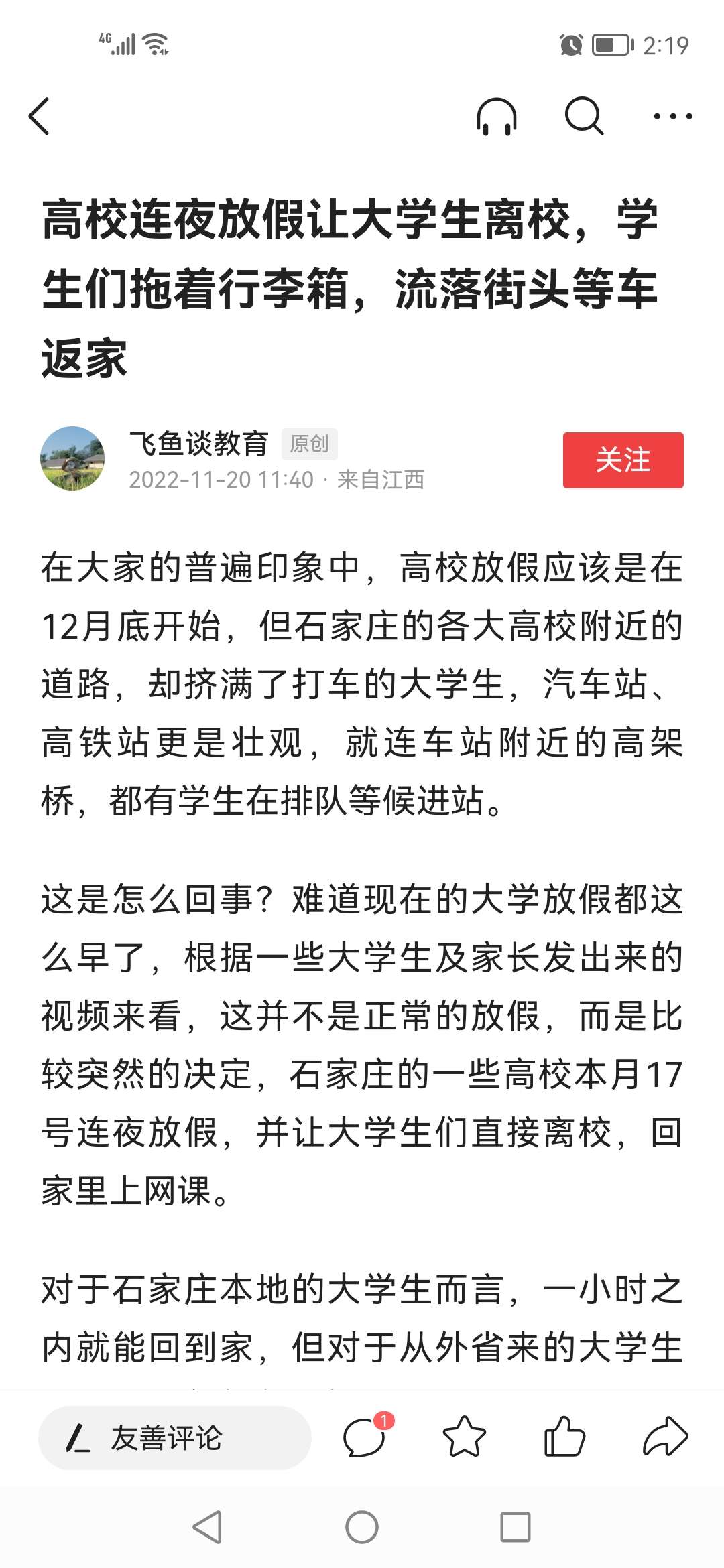The height and width of the screenshot is (1568, 724).
Task: Go back using the top-left arrow
Action: 40,116
